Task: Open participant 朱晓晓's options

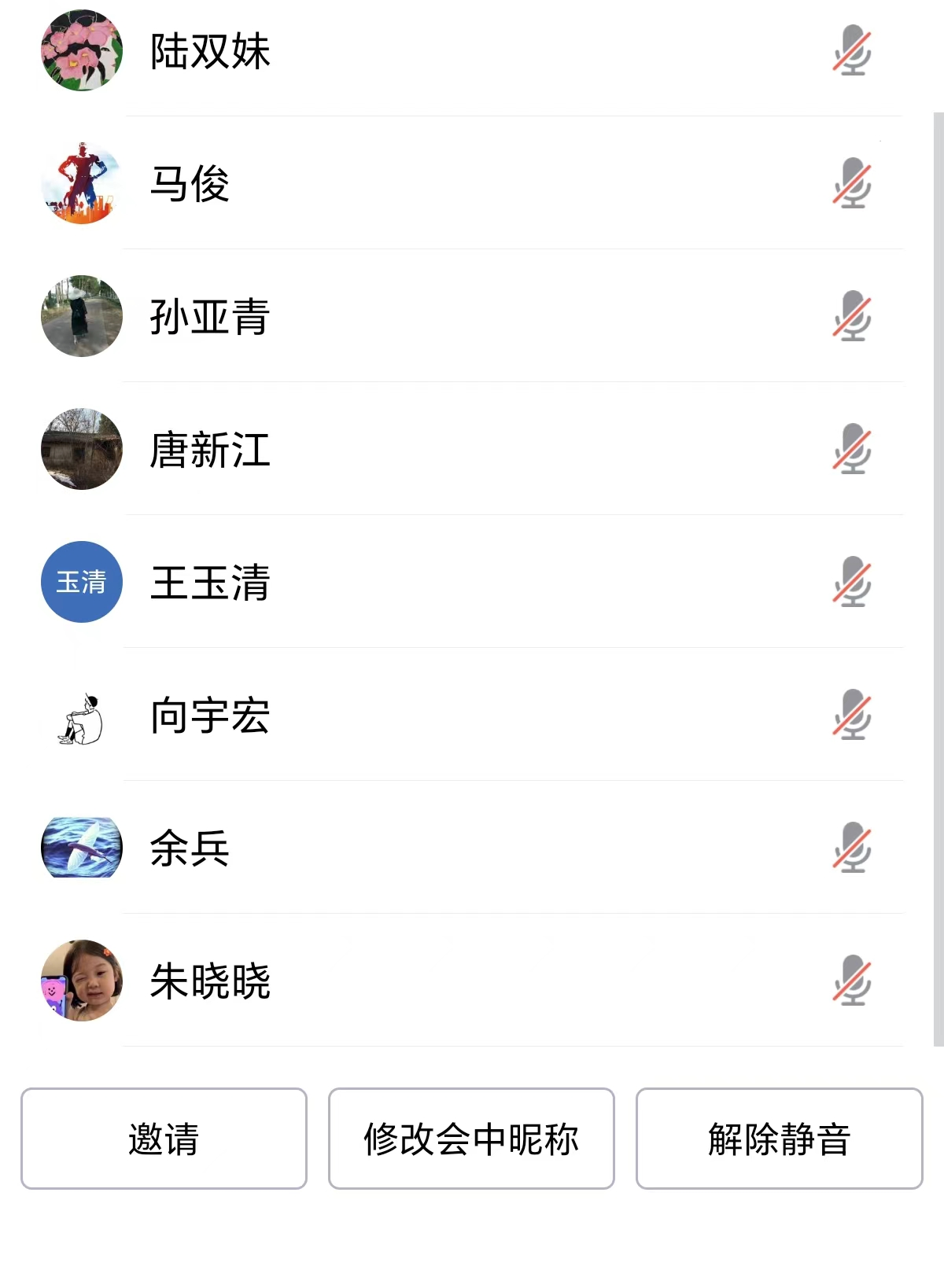Action: pyautogui.click(x=210, y=981)
